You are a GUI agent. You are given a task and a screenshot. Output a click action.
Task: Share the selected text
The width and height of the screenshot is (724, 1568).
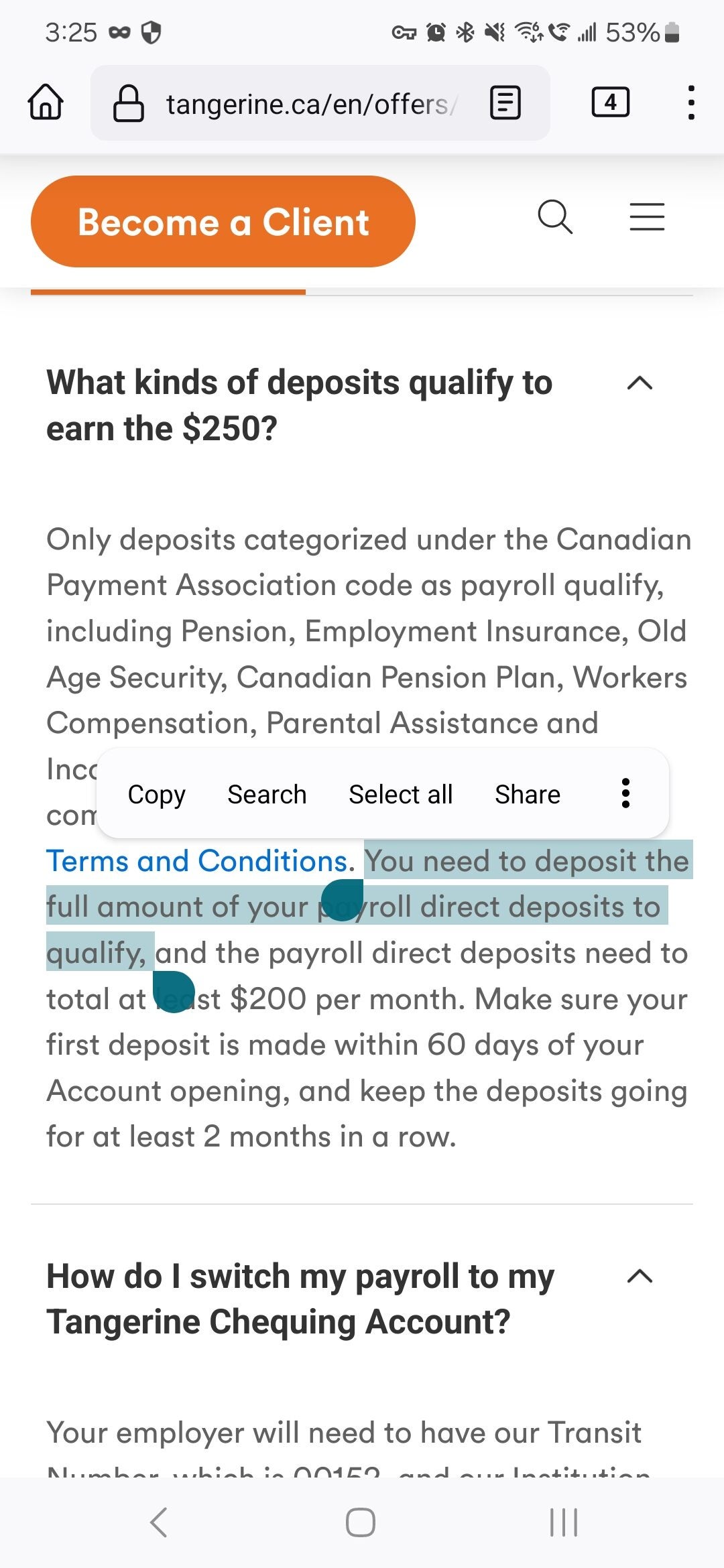(x=527, y=795)
